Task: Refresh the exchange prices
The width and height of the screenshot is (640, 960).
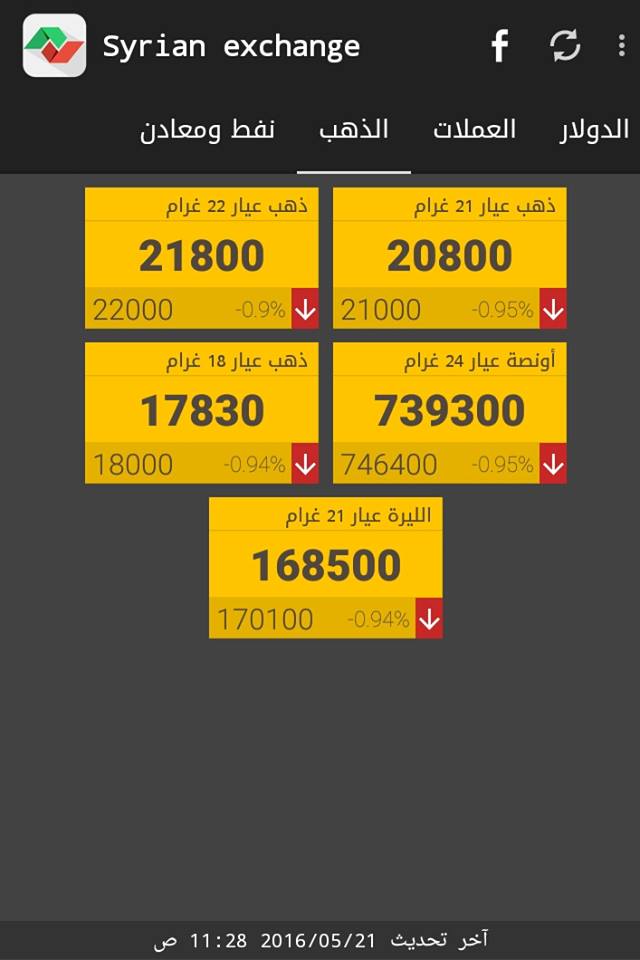Action: [x=565, y=46]
